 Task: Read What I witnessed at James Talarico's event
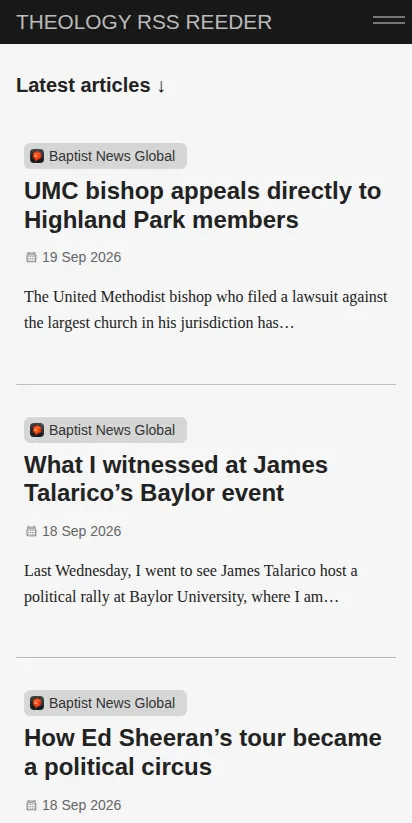point(176,479)
